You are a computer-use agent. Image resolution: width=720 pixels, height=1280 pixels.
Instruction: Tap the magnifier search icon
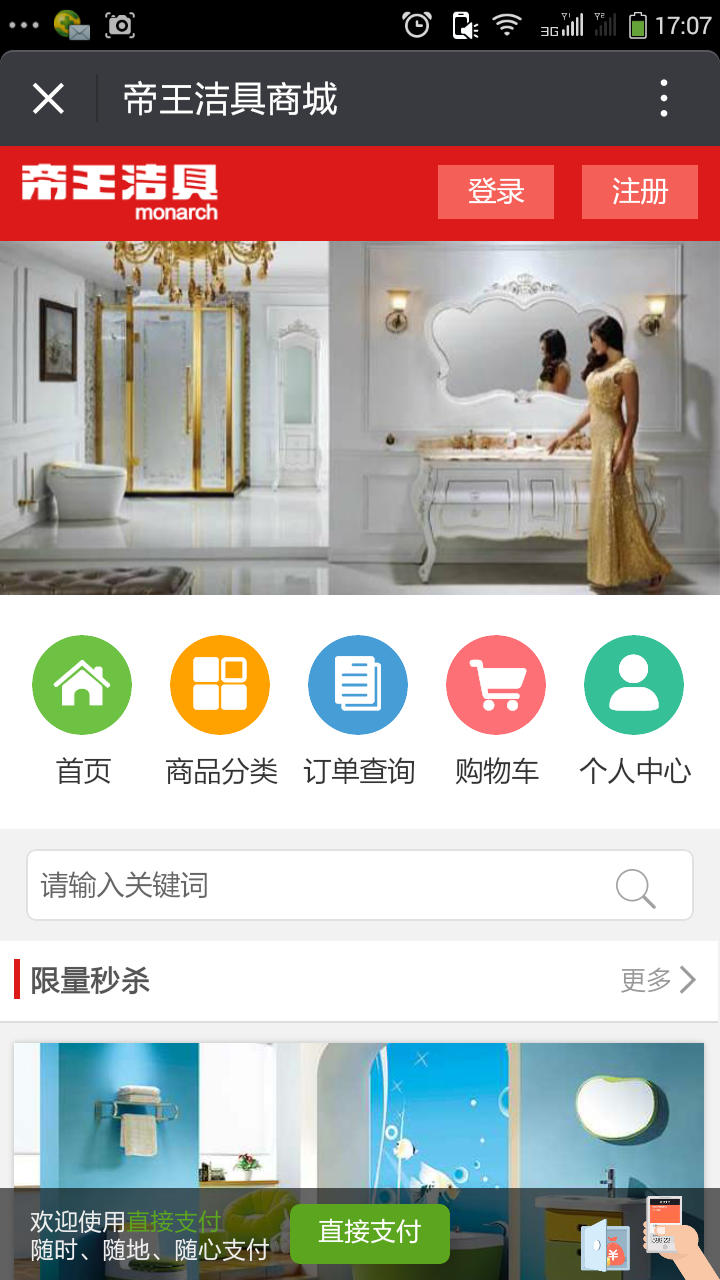(x=635, y=887)
